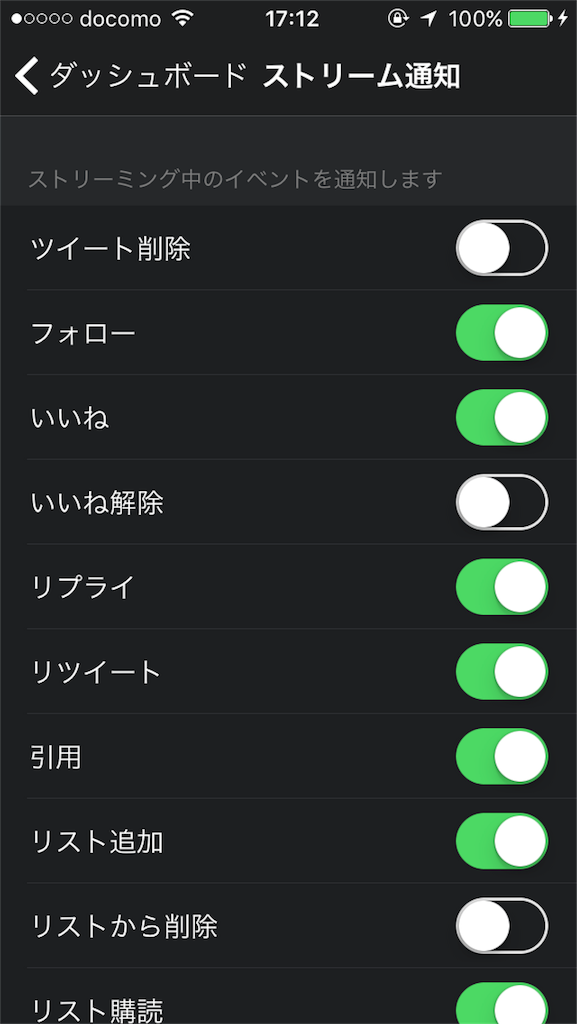Toggle the リツイート notification off

click(x=501, y=671)
